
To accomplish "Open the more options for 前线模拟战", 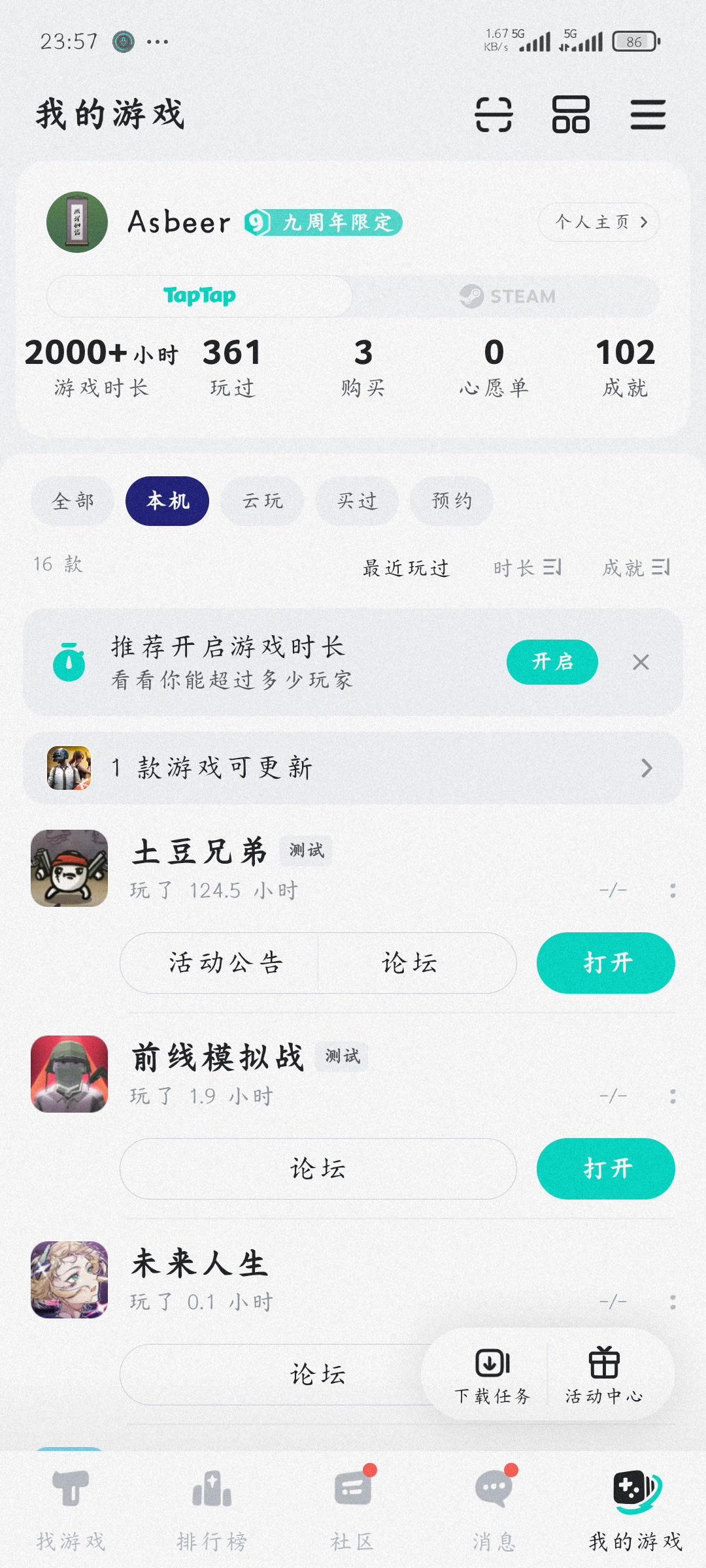I will pyautogui.click(x=673, y=1096).
